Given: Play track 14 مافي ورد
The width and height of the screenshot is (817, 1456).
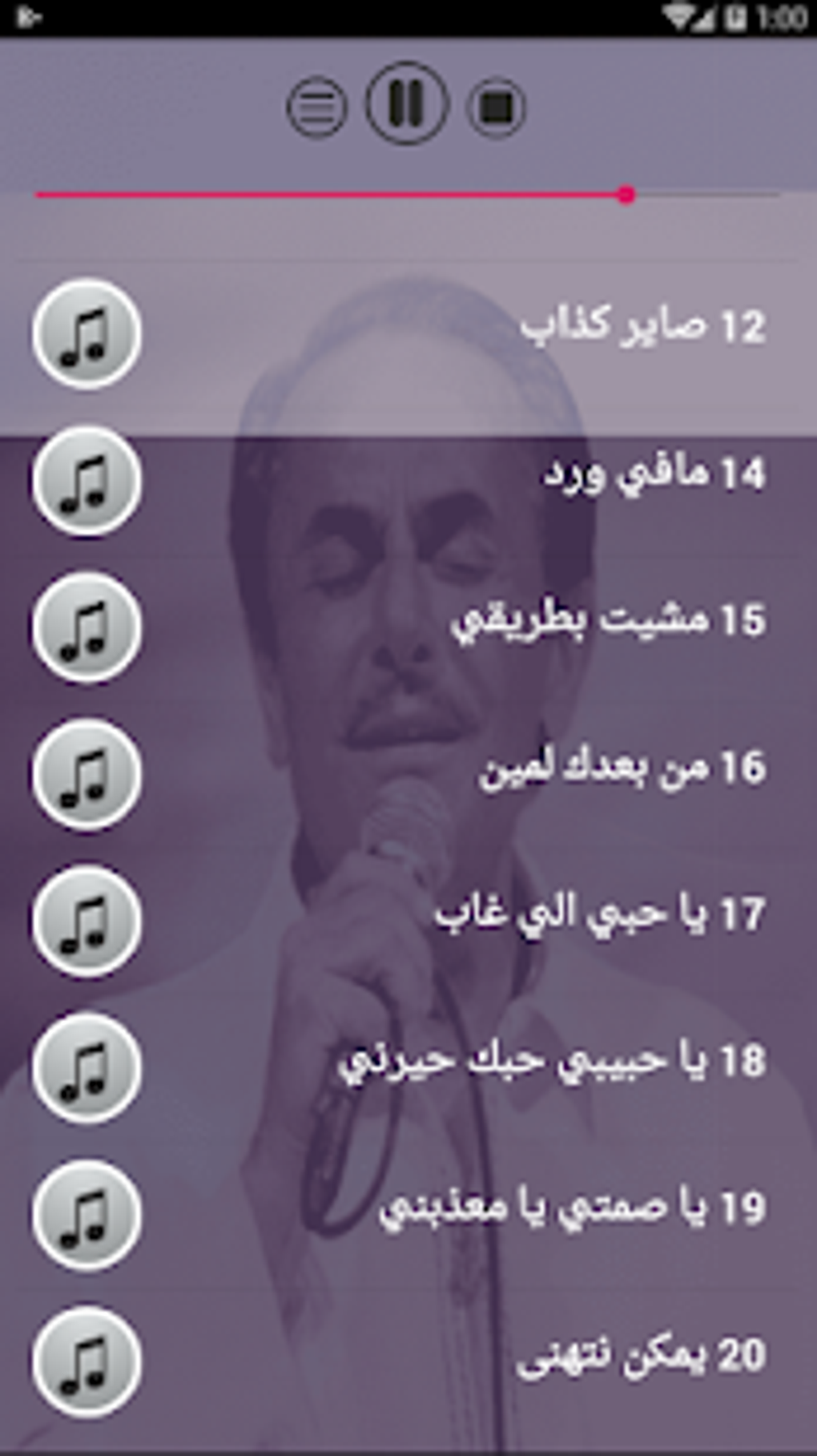Looking at the screenshot, I should coord(654,474).
